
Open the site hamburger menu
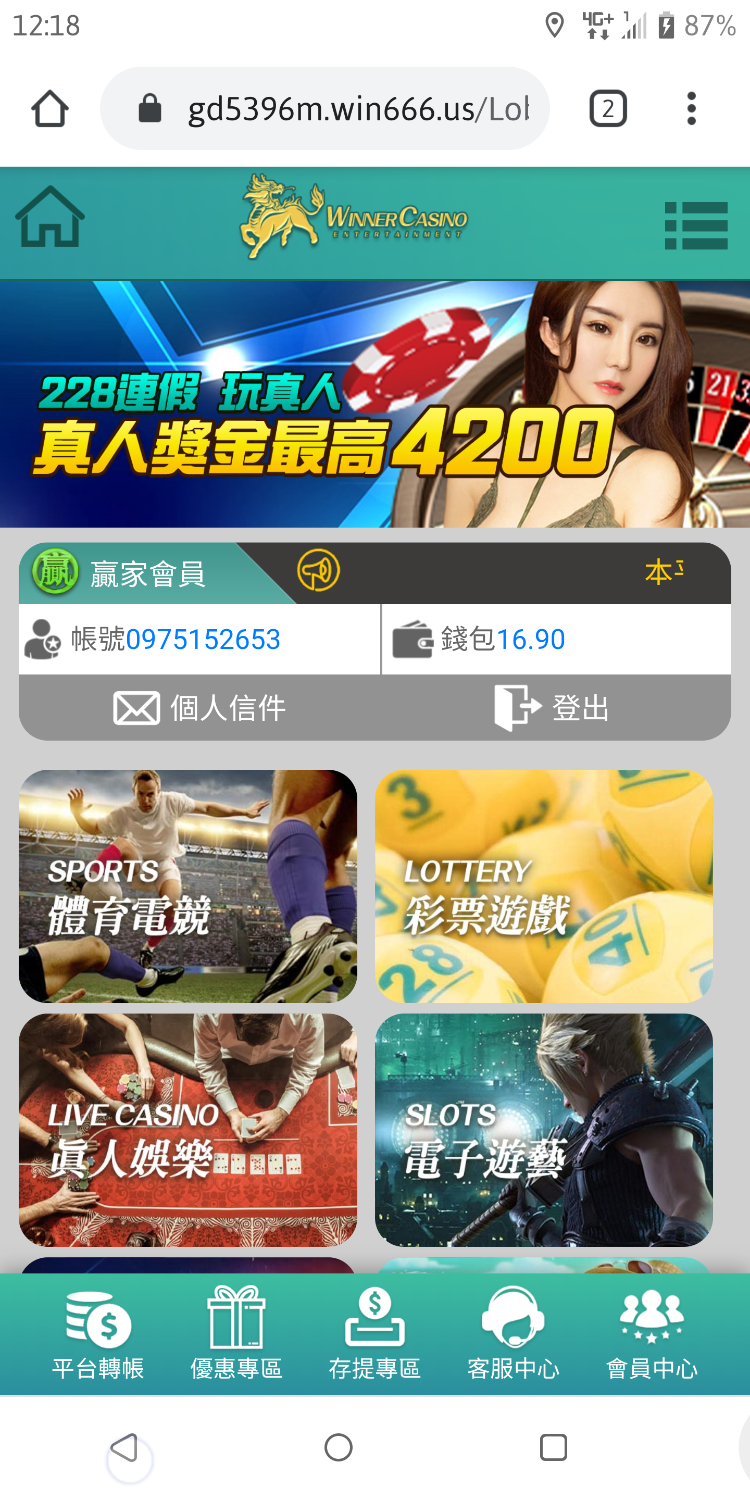point(696,225)
